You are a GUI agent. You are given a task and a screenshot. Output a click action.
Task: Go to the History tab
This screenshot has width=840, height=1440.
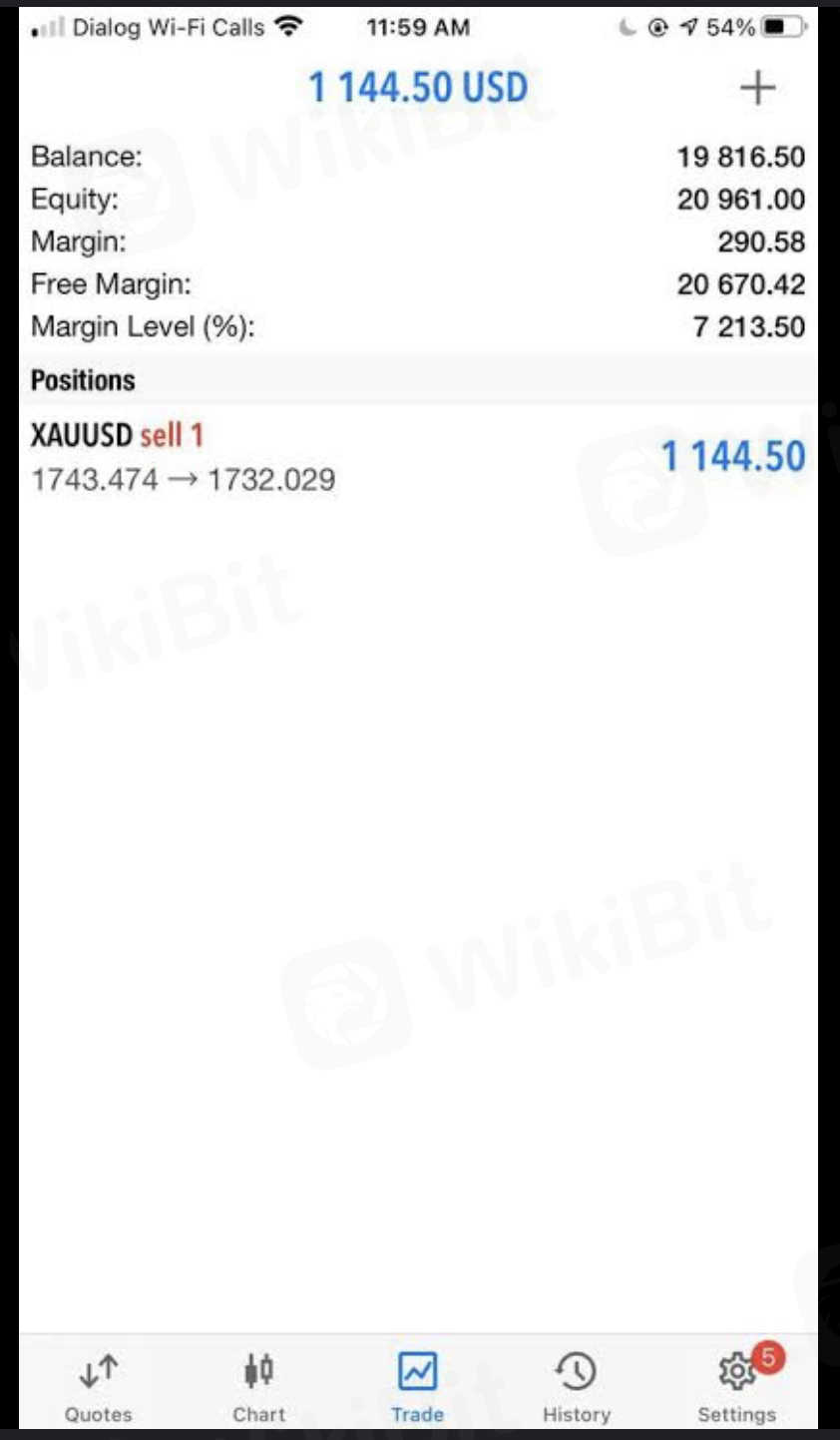point(576,1385)
